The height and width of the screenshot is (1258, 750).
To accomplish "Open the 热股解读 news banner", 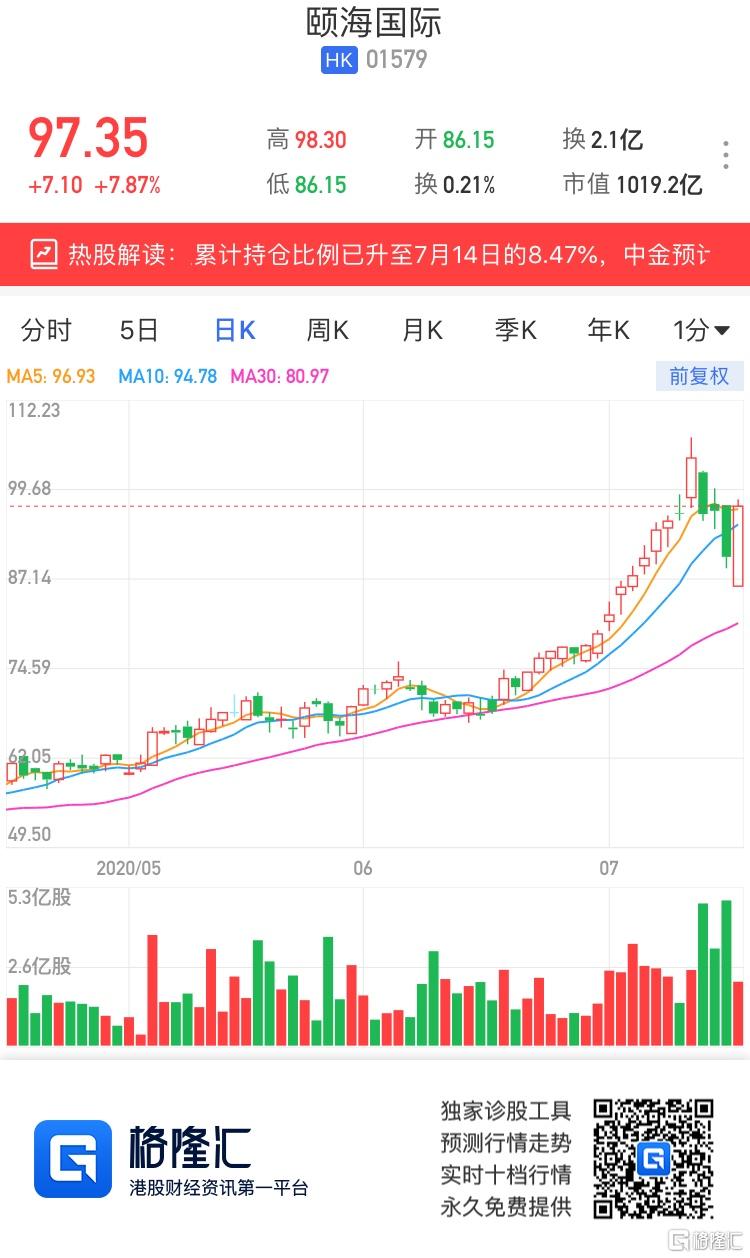I will [x=375, y=254].
